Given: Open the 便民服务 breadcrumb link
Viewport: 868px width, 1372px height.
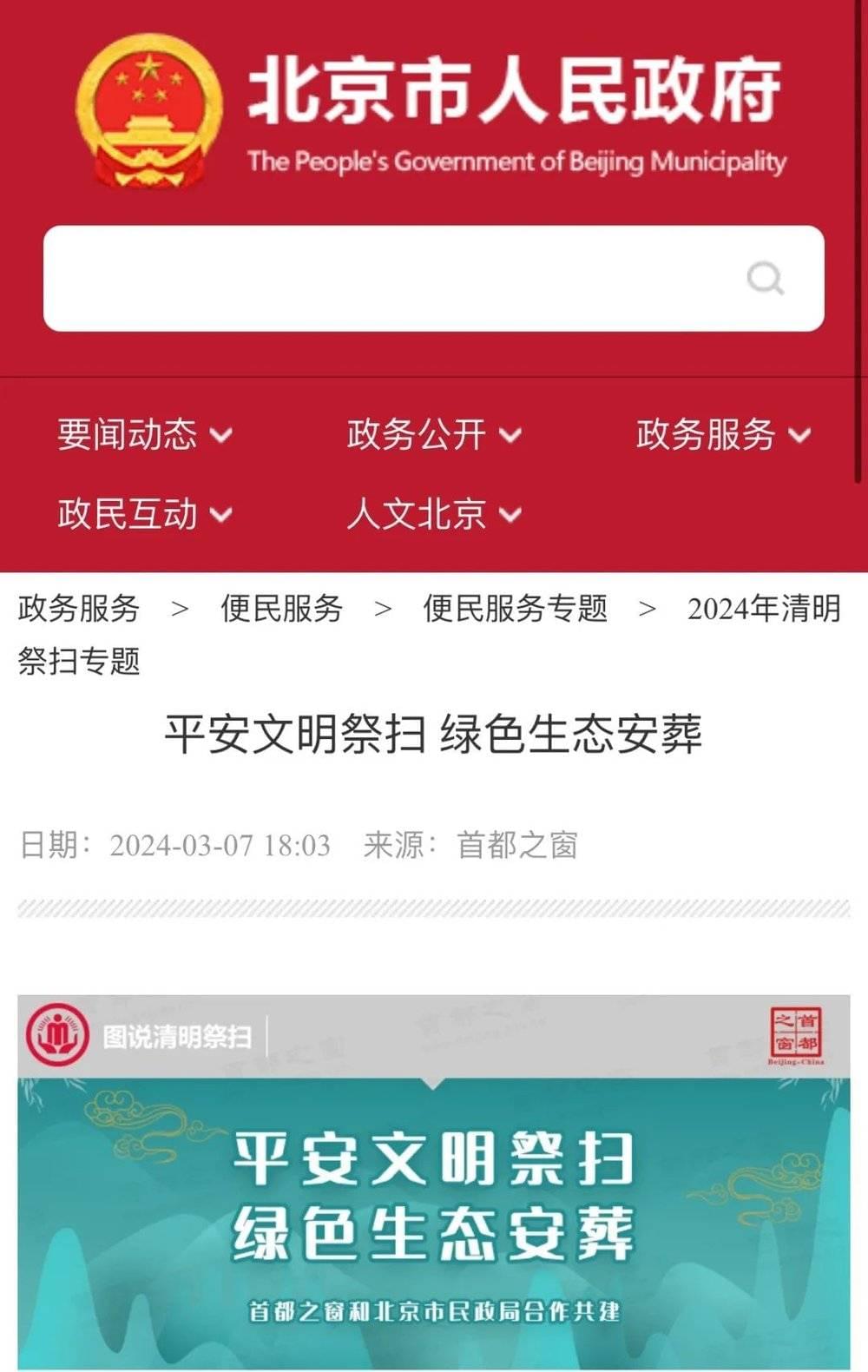Looking at the screenshot, I should [x=281, y=609].
